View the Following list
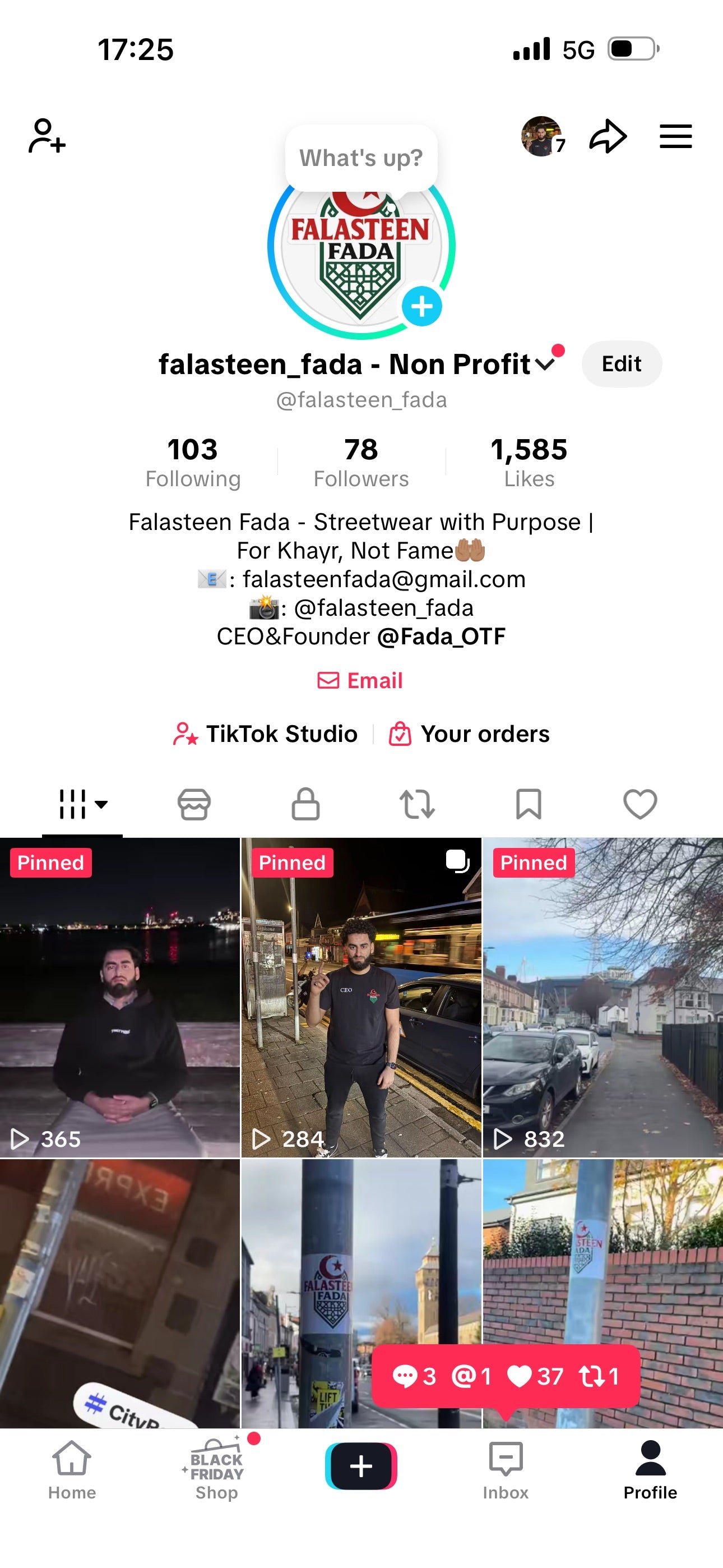The height and width of the screenshot is (1568, 723). (x=193, y=463)
